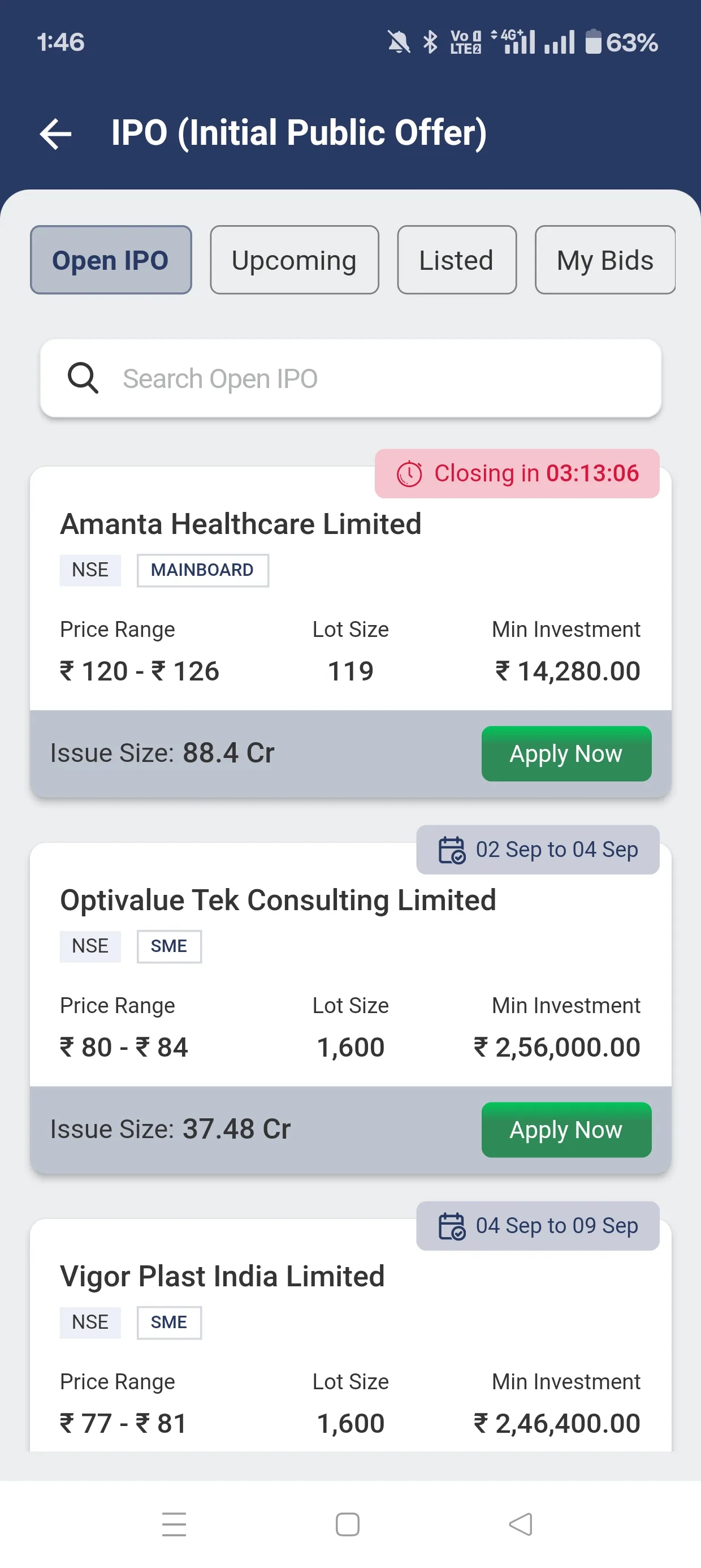The width and height of the screenshot is (701, 1568).
Task: Apply Now for Amanta Healthcare IPO
Action: [566, 753]
